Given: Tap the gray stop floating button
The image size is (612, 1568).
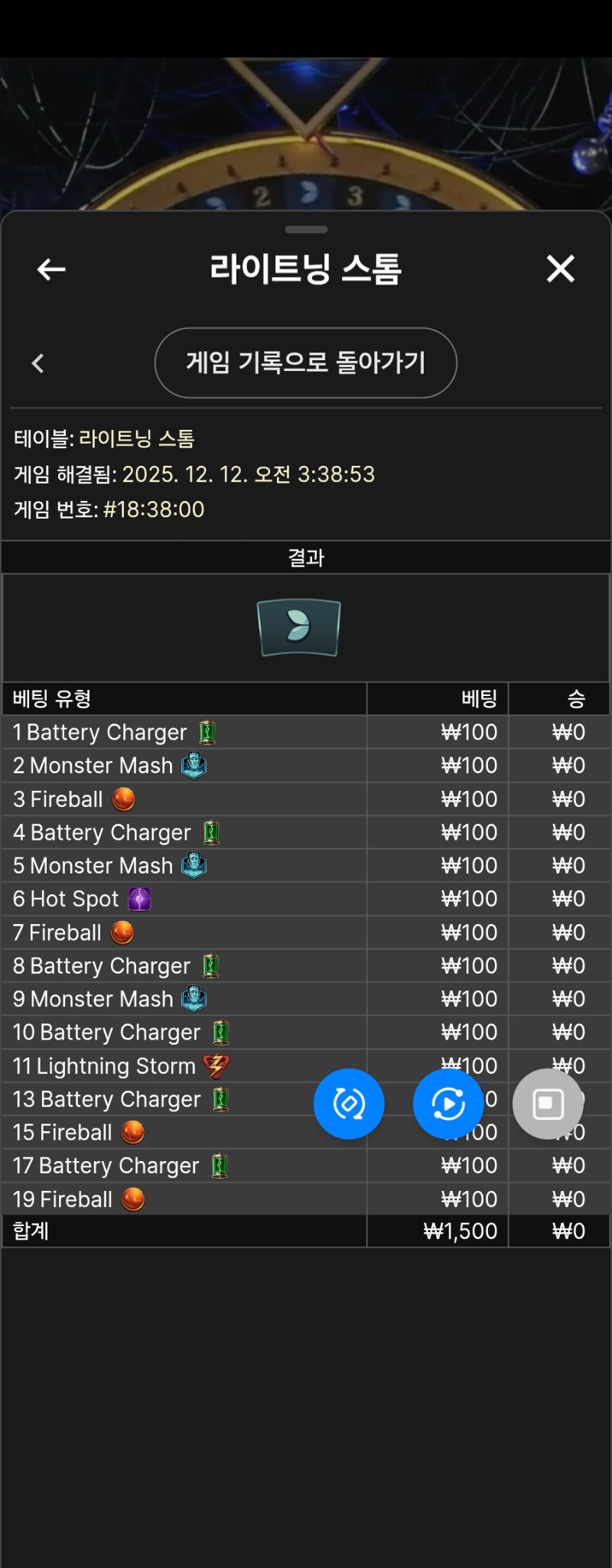Looking at the screenshot, I should click(x=548, y=1104).
